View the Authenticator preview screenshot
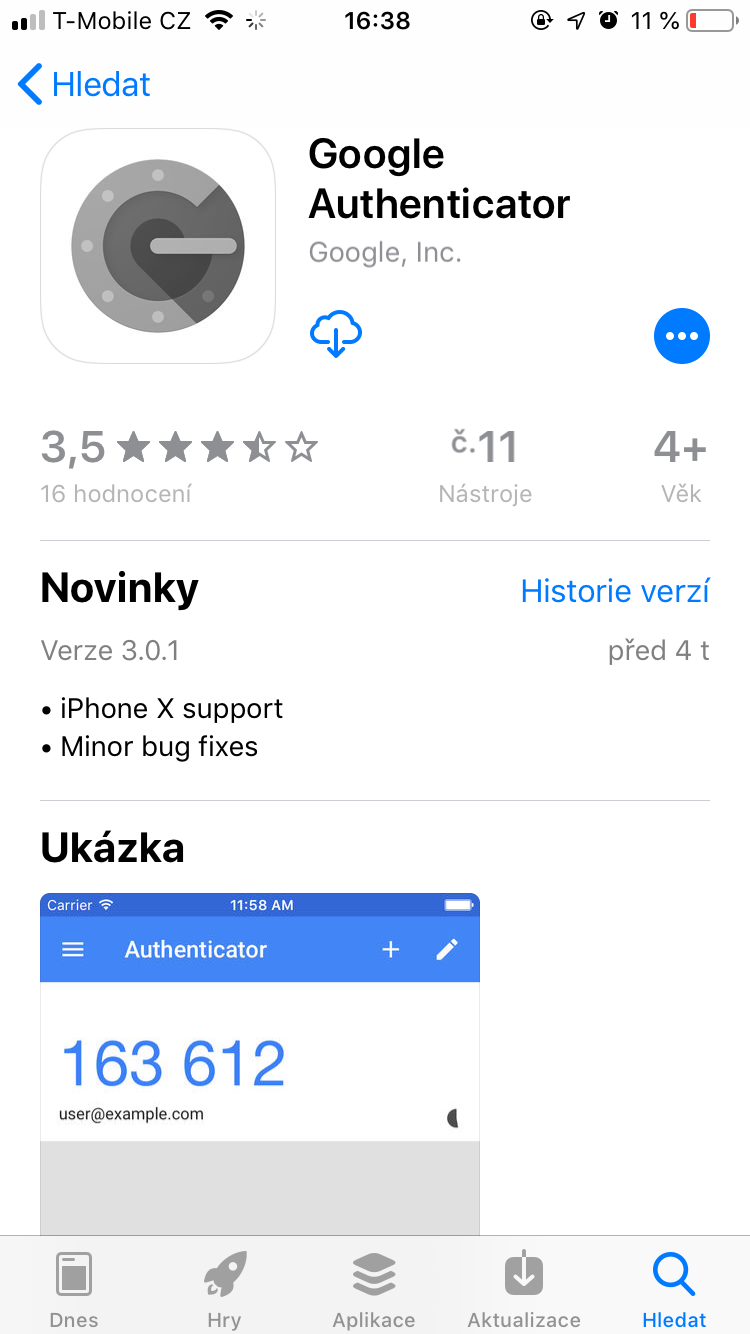The image size is (750, 1334). (x=260, y=1060)
